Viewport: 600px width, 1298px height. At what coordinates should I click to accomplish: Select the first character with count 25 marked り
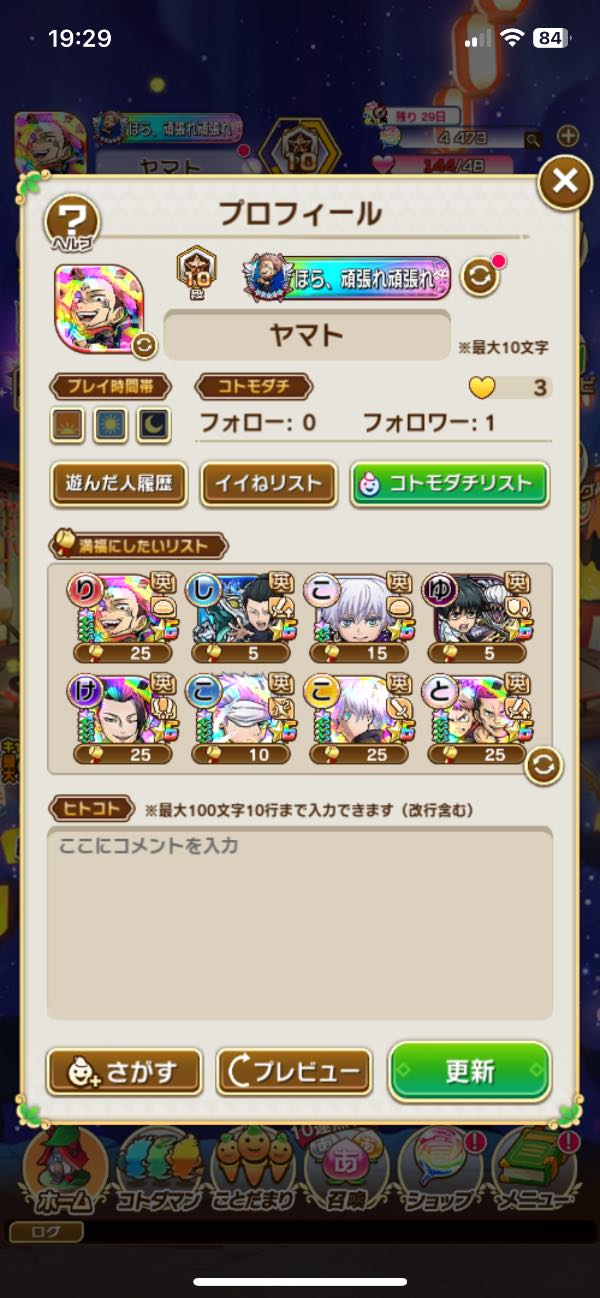coord(120,615)
